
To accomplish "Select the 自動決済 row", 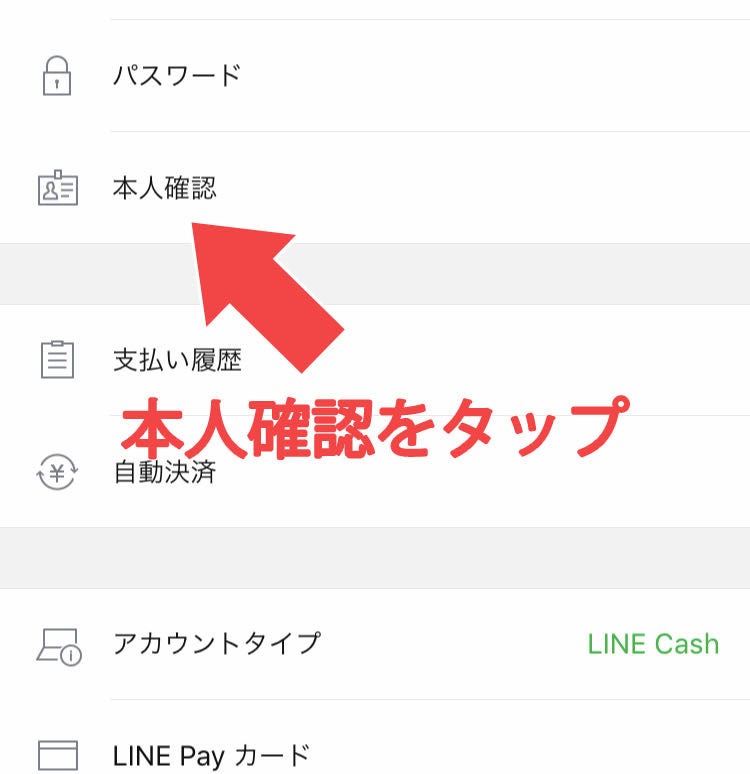I will tap(165, 472).
